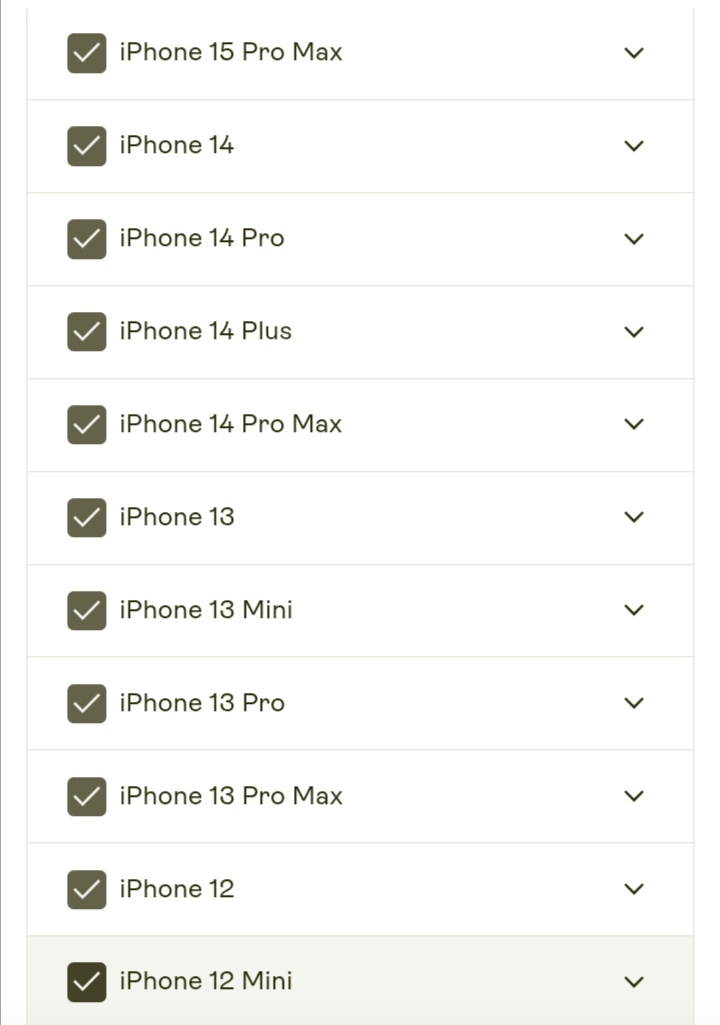
Task: Untick the iPhone 14 checkbox
Action: [87, 146]
